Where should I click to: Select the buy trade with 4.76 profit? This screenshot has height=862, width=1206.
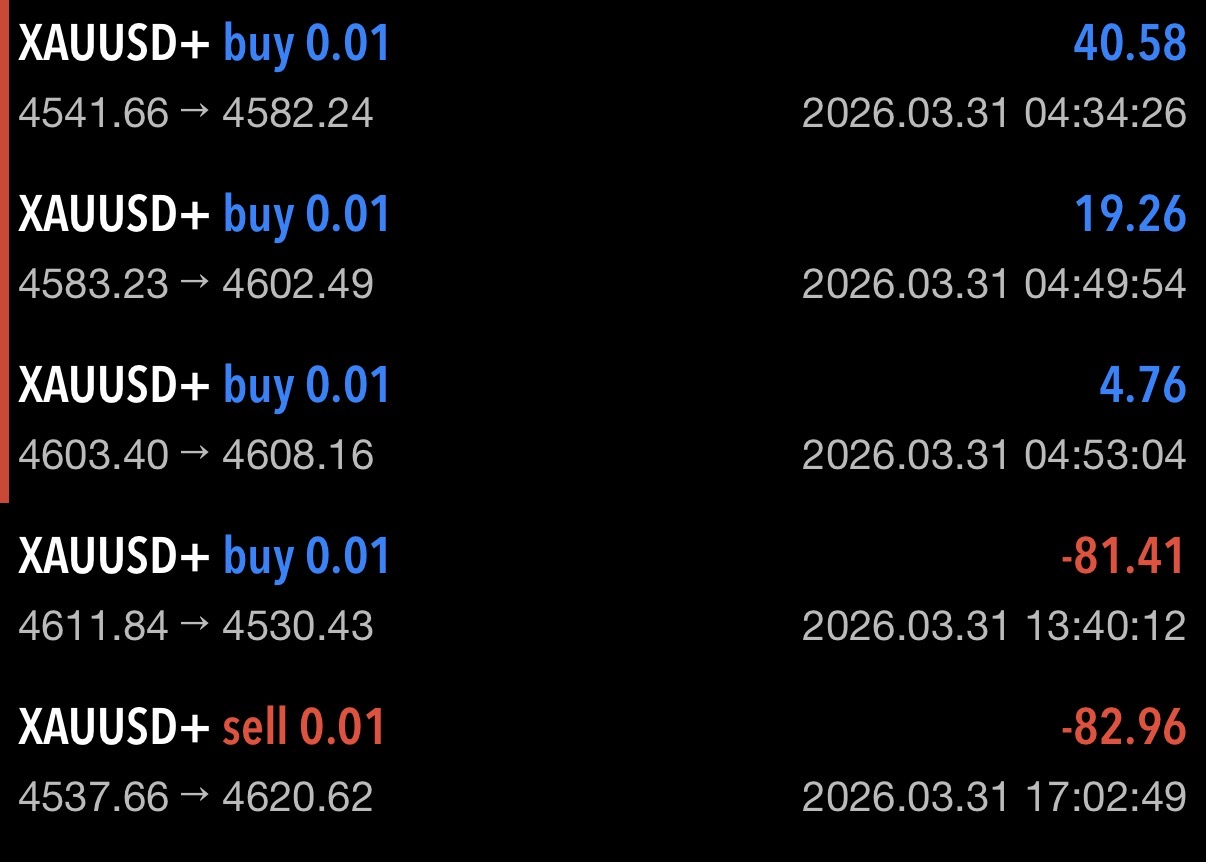pos(603,420)
